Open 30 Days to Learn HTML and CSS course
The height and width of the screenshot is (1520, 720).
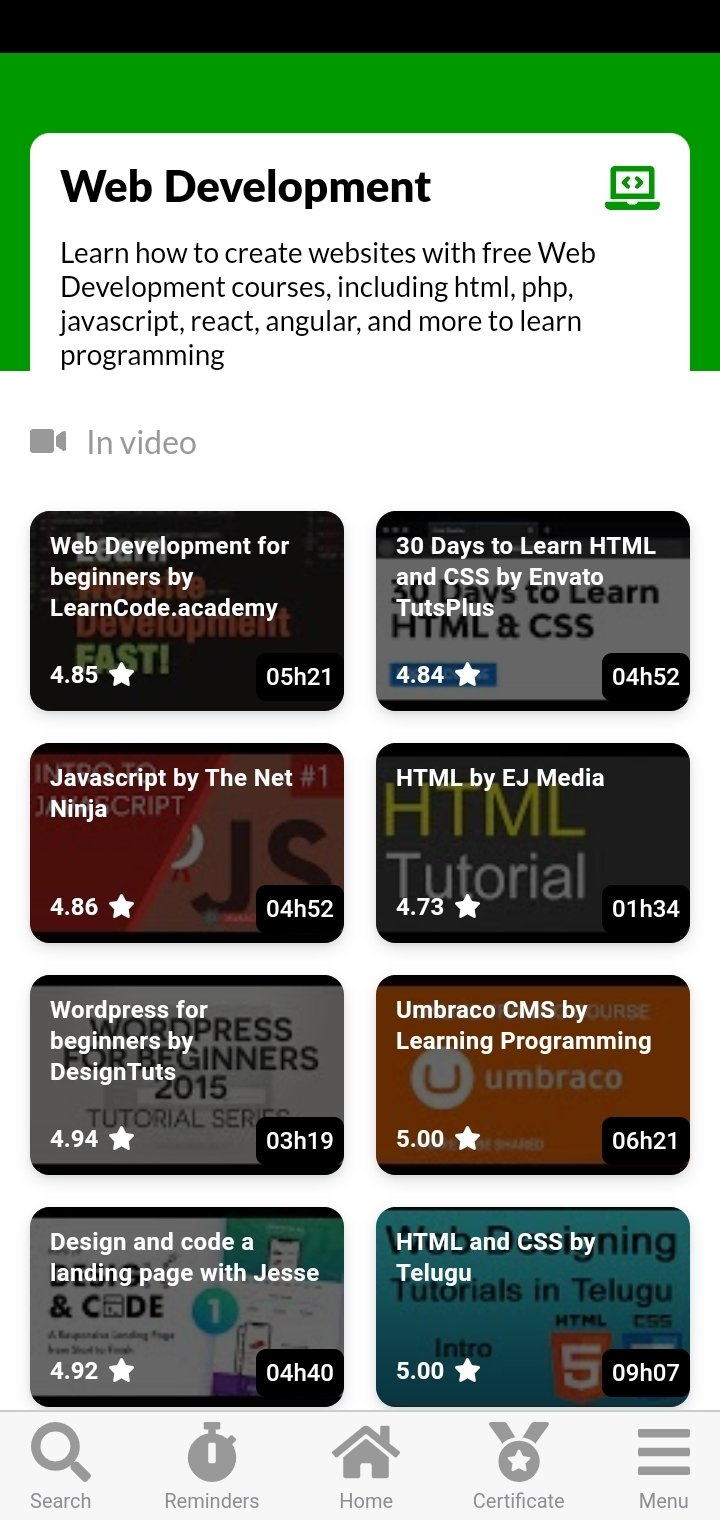click(533, 611)
